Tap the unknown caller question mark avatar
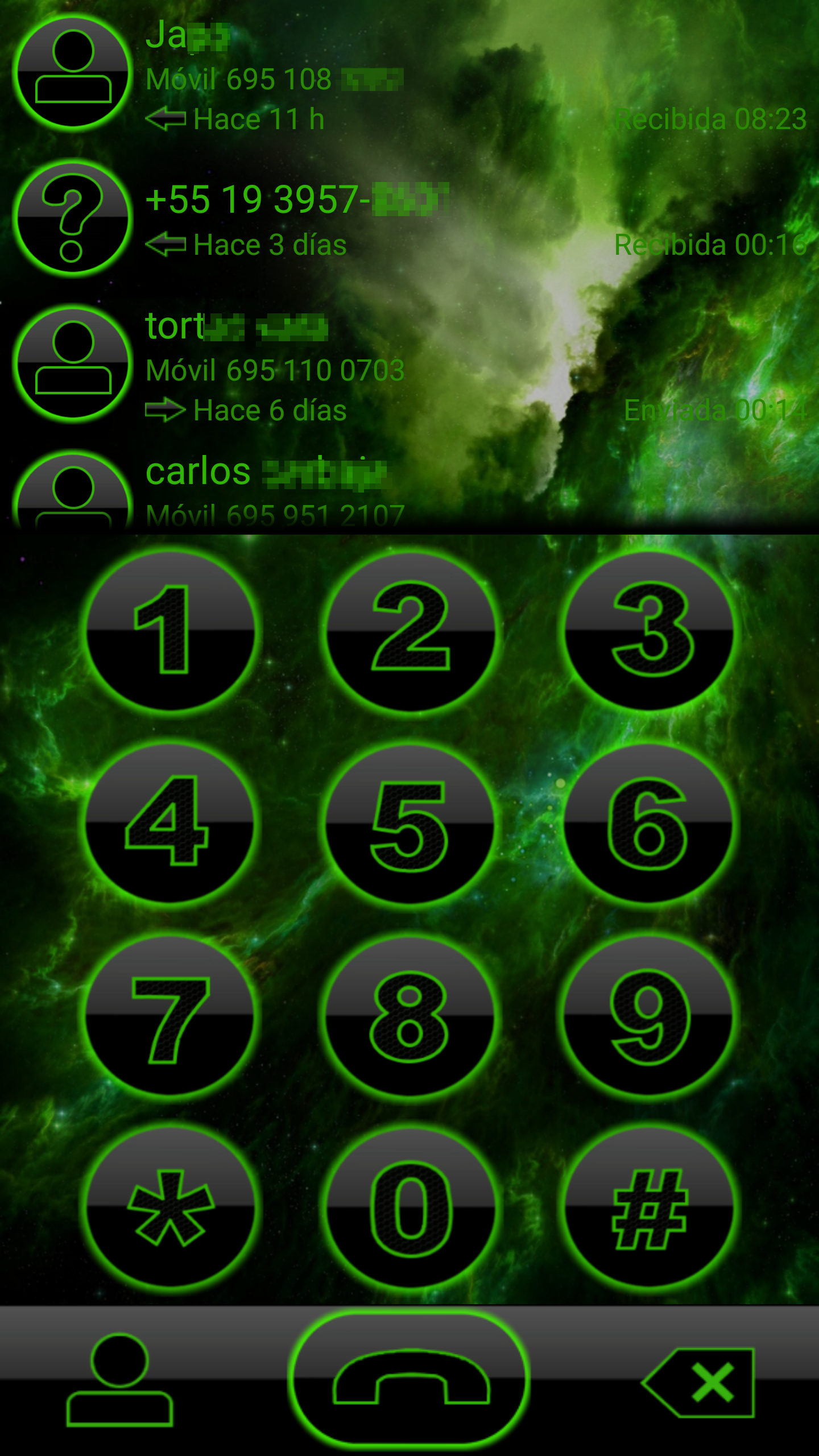819x1456 pixels. [x=73, y=218]
